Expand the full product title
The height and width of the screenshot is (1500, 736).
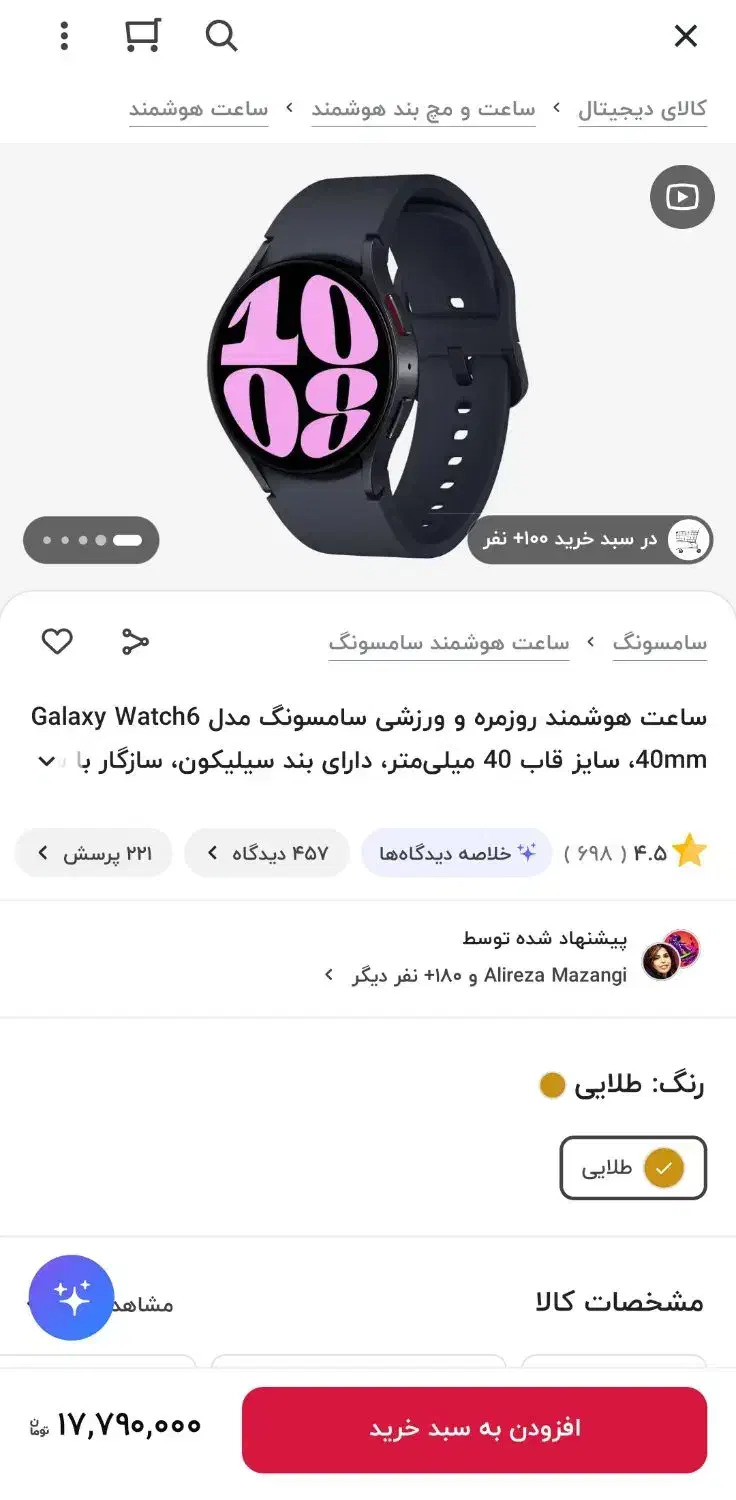46,761
